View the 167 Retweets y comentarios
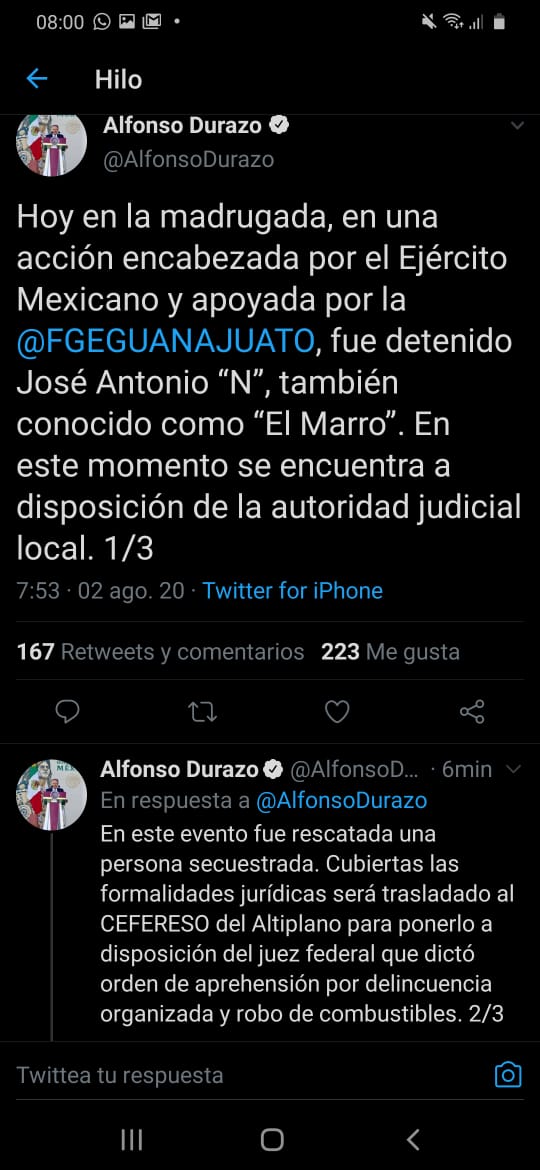Viewport: 540px width, 1170px height. coord(160,651)
